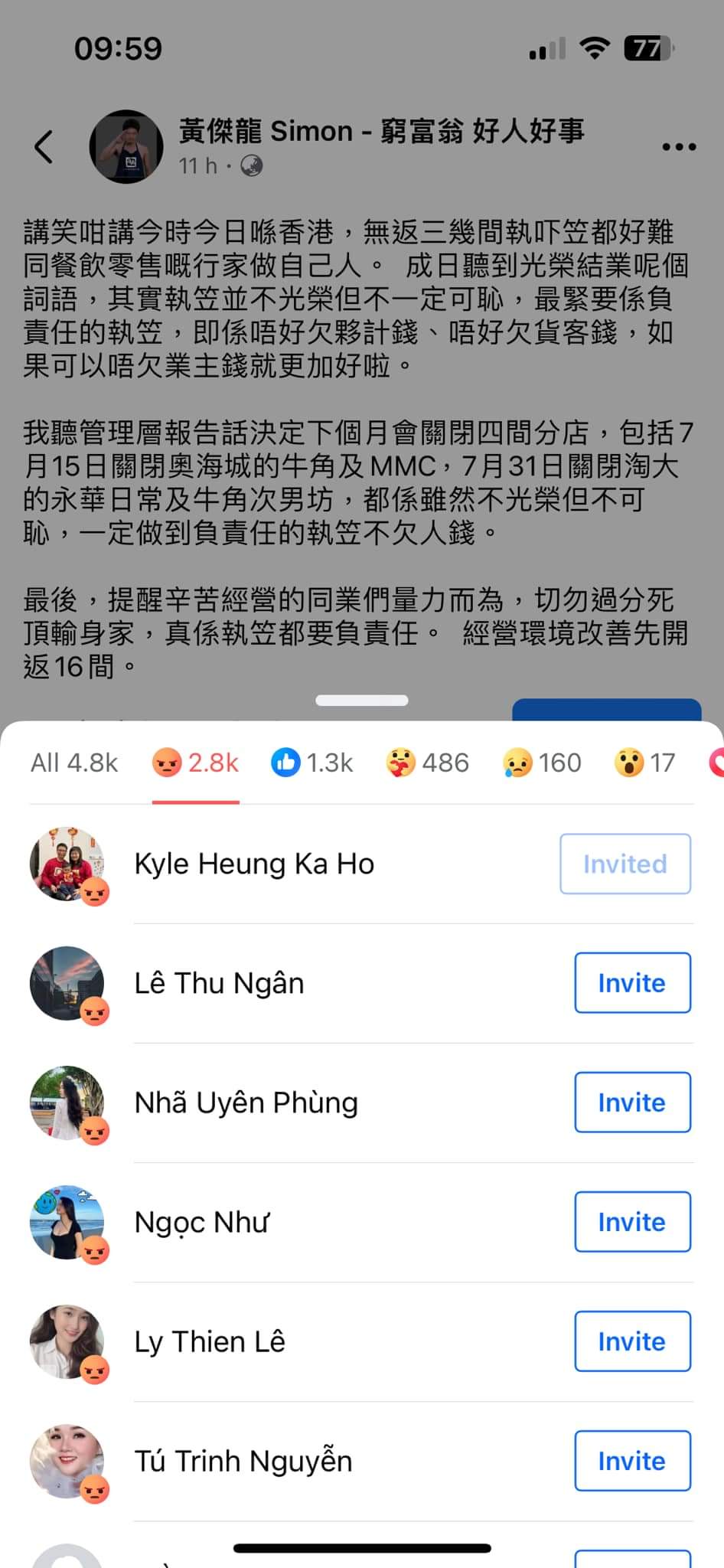Tap Invite next to Tú Trinh Nguyễn
The width and height of the screenshot is (724, 1568).
[632, 1461]
